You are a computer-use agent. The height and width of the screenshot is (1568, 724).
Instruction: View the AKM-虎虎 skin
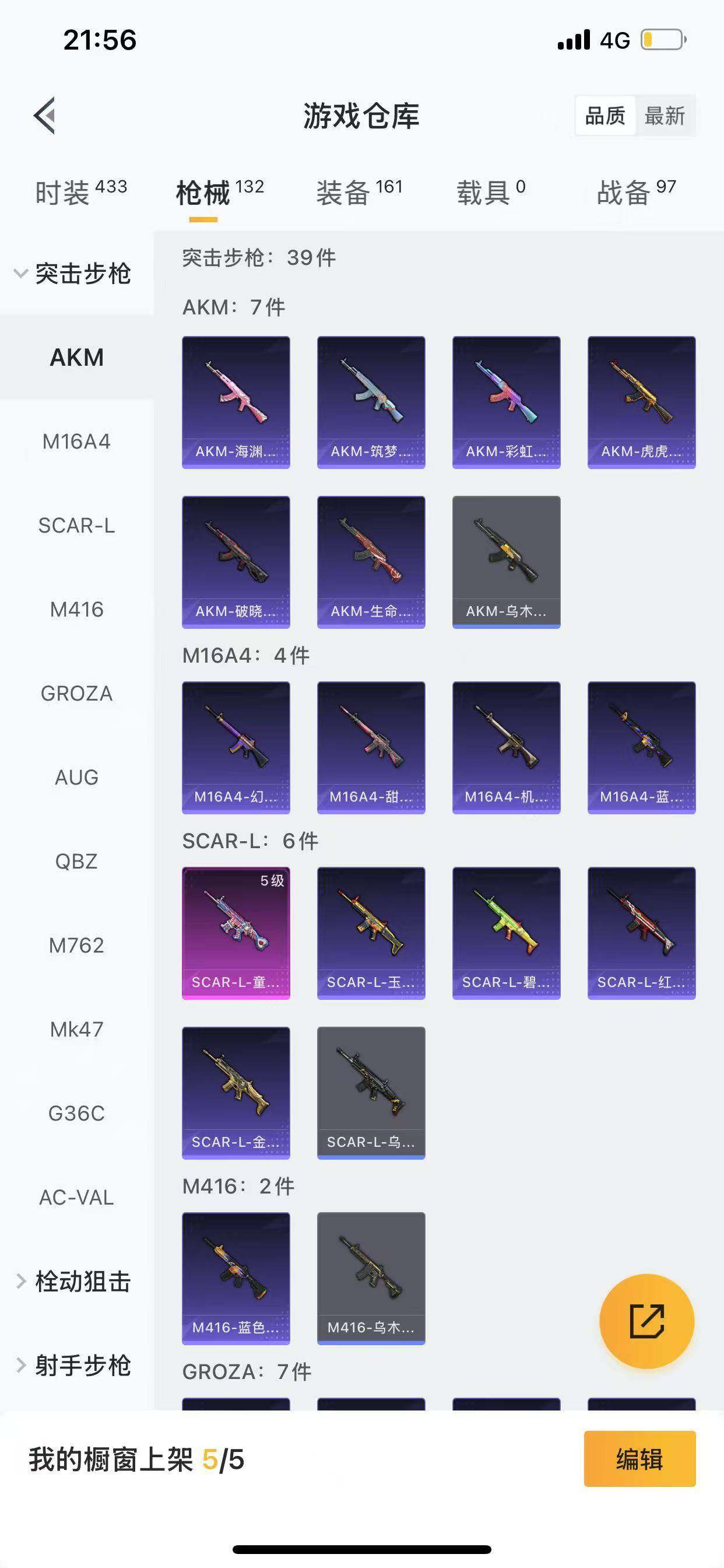641,402
